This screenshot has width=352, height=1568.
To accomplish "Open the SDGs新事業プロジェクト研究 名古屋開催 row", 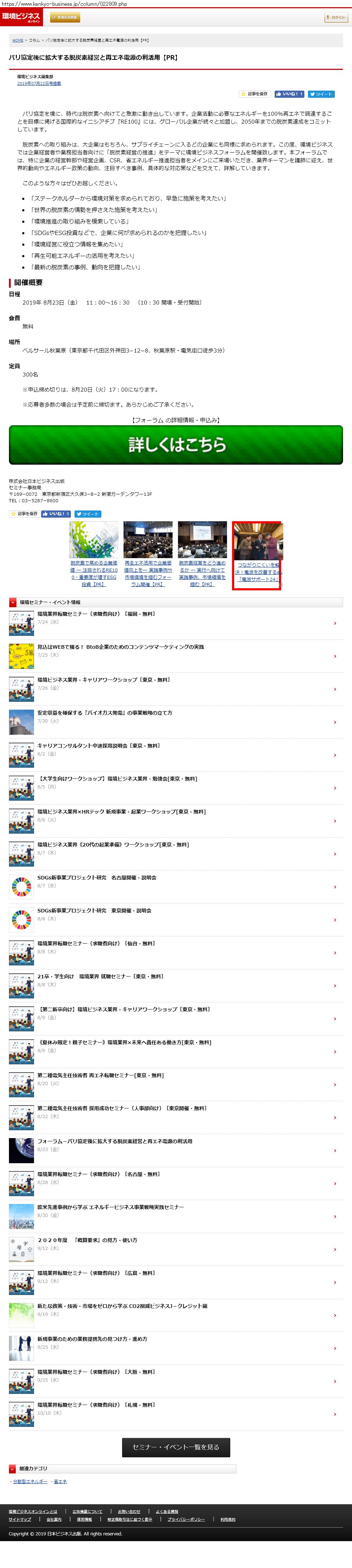I will click(176, 886).
